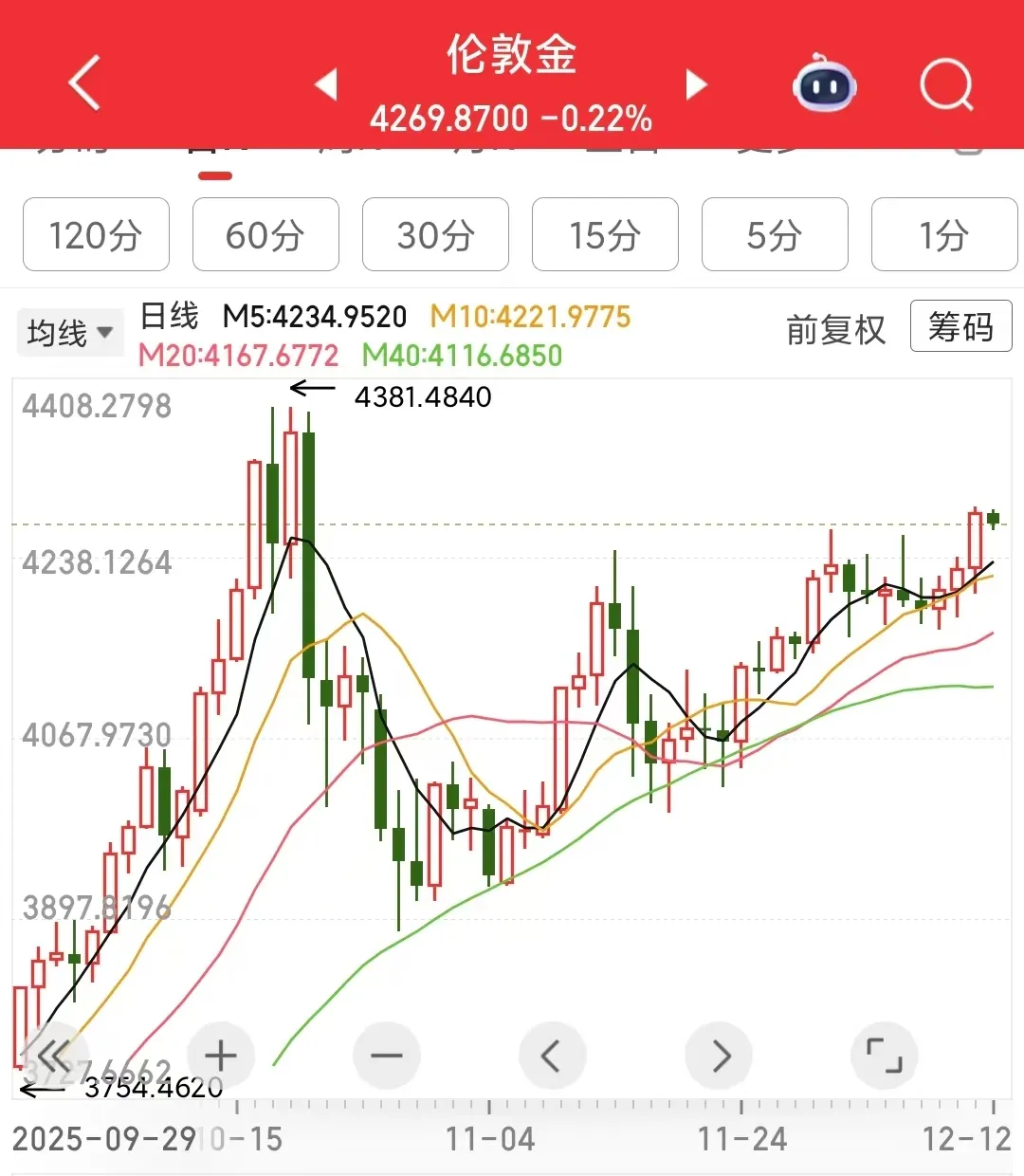Image resolution: width=1024 pixels, height=1176 pixels.
Task: Zoom in the chart with plus
Action: pos(221,1056)
